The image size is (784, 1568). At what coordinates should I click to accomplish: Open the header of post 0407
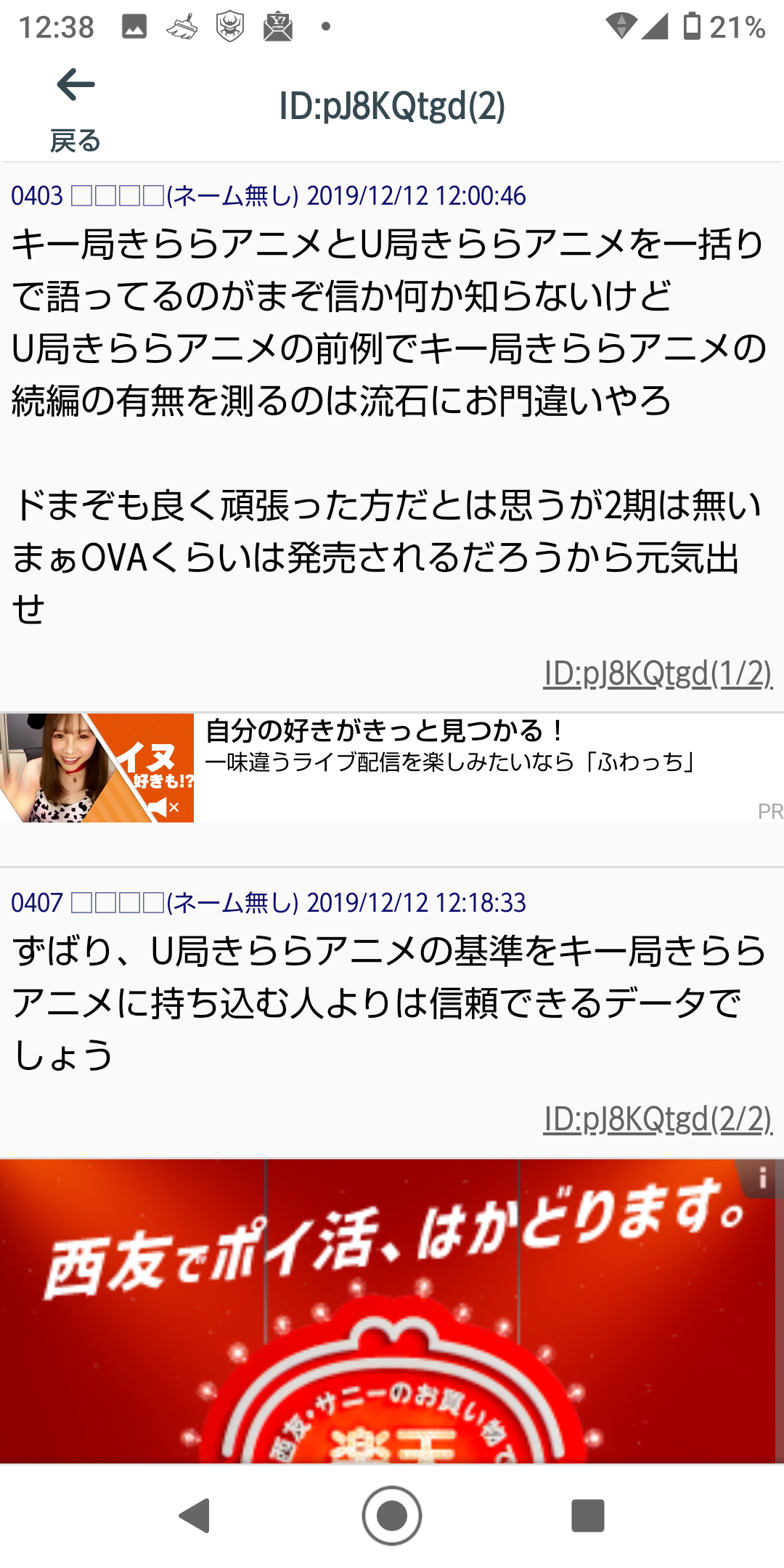pyautogui.click(x=269, y=903)
